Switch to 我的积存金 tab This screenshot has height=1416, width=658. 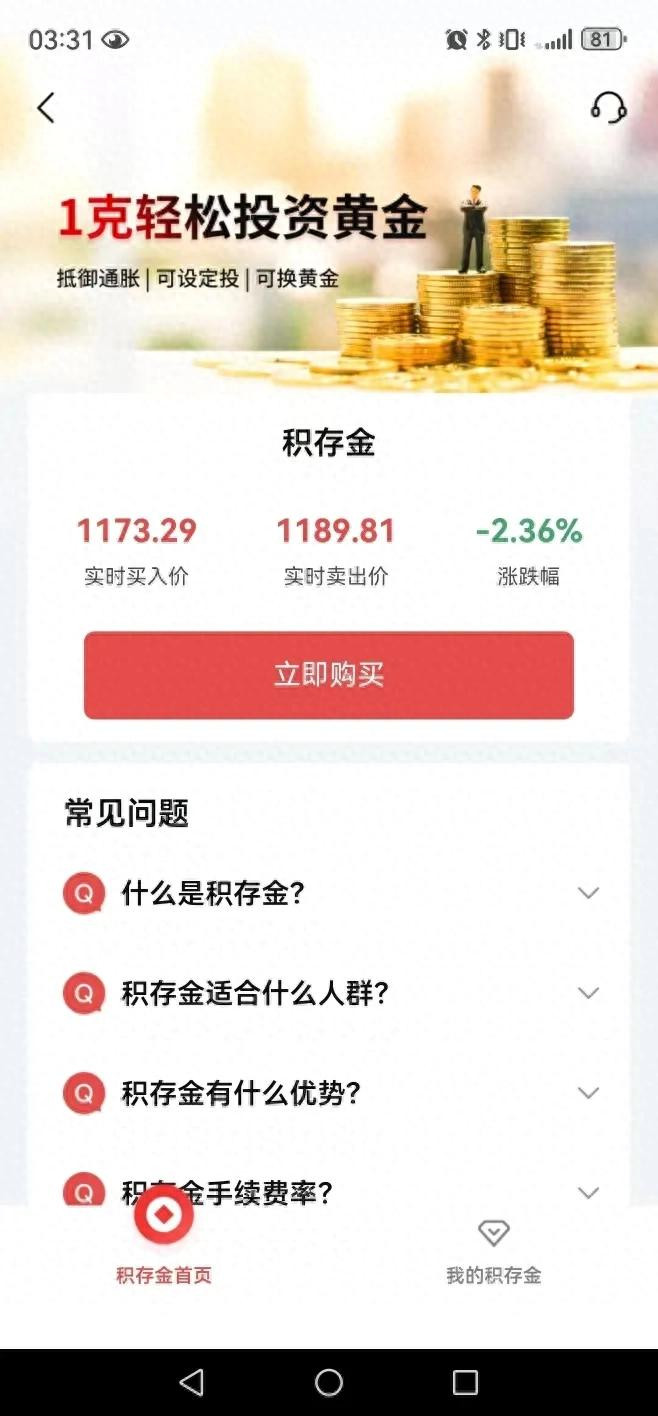tap(493, 1250)
